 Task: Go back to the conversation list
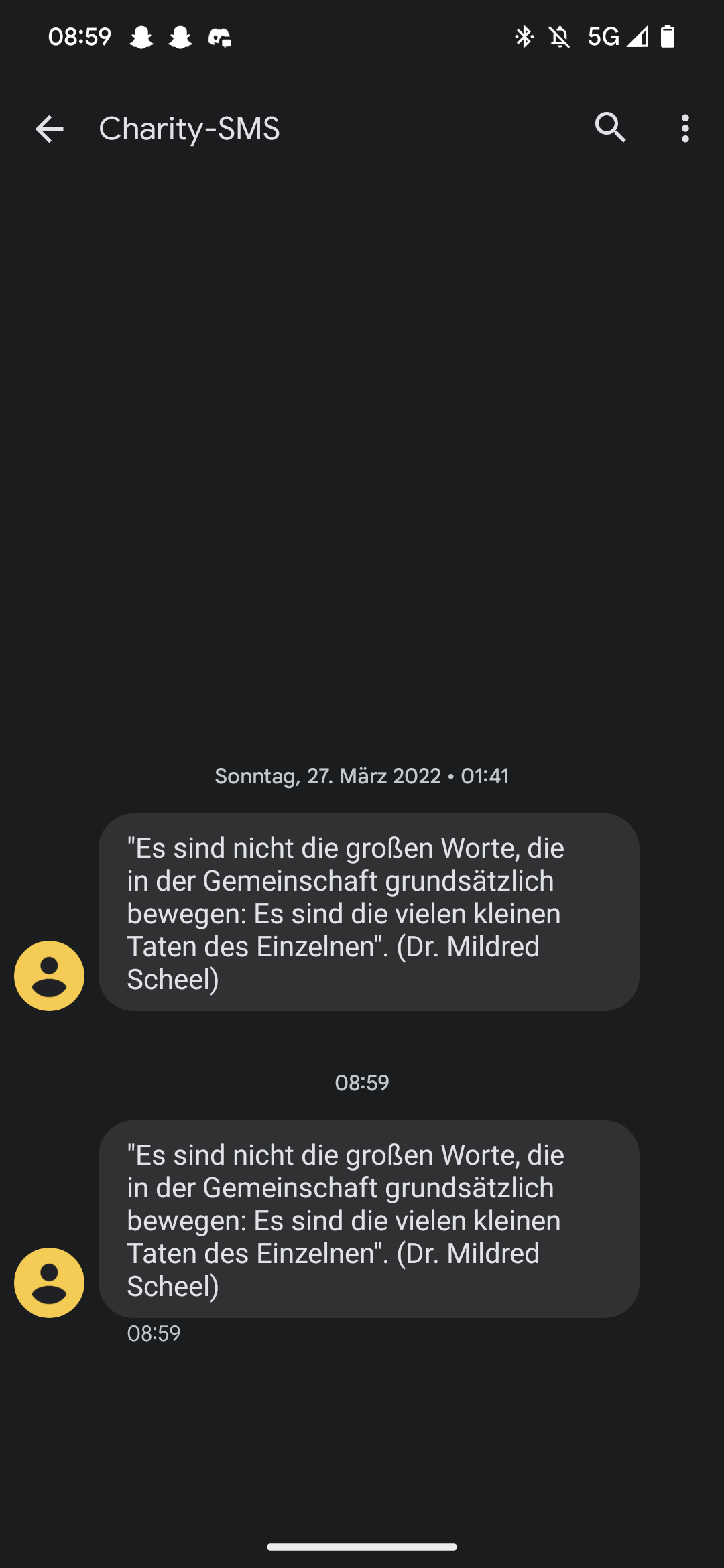[x=49, y=129]
